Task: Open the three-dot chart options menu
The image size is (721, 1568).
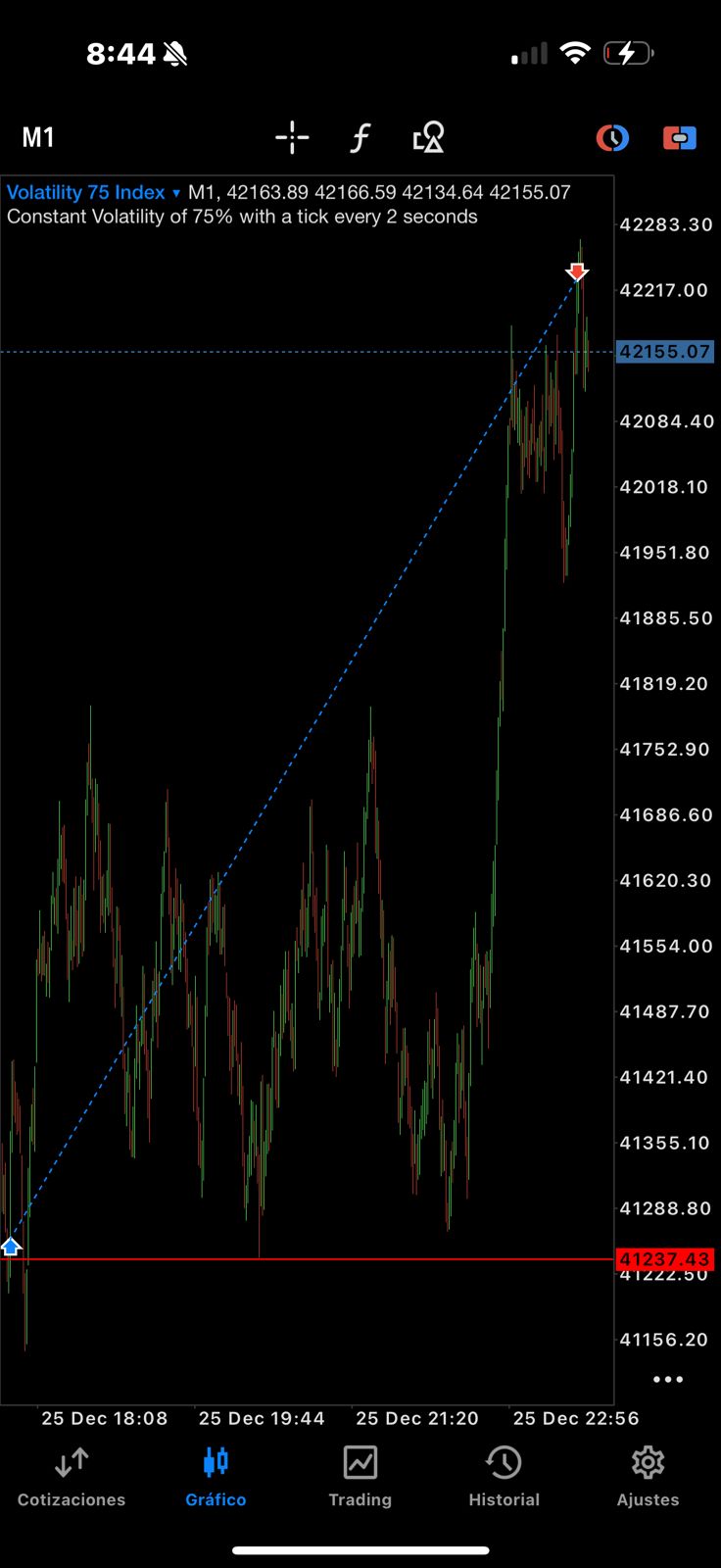Action: (667, 1380)
